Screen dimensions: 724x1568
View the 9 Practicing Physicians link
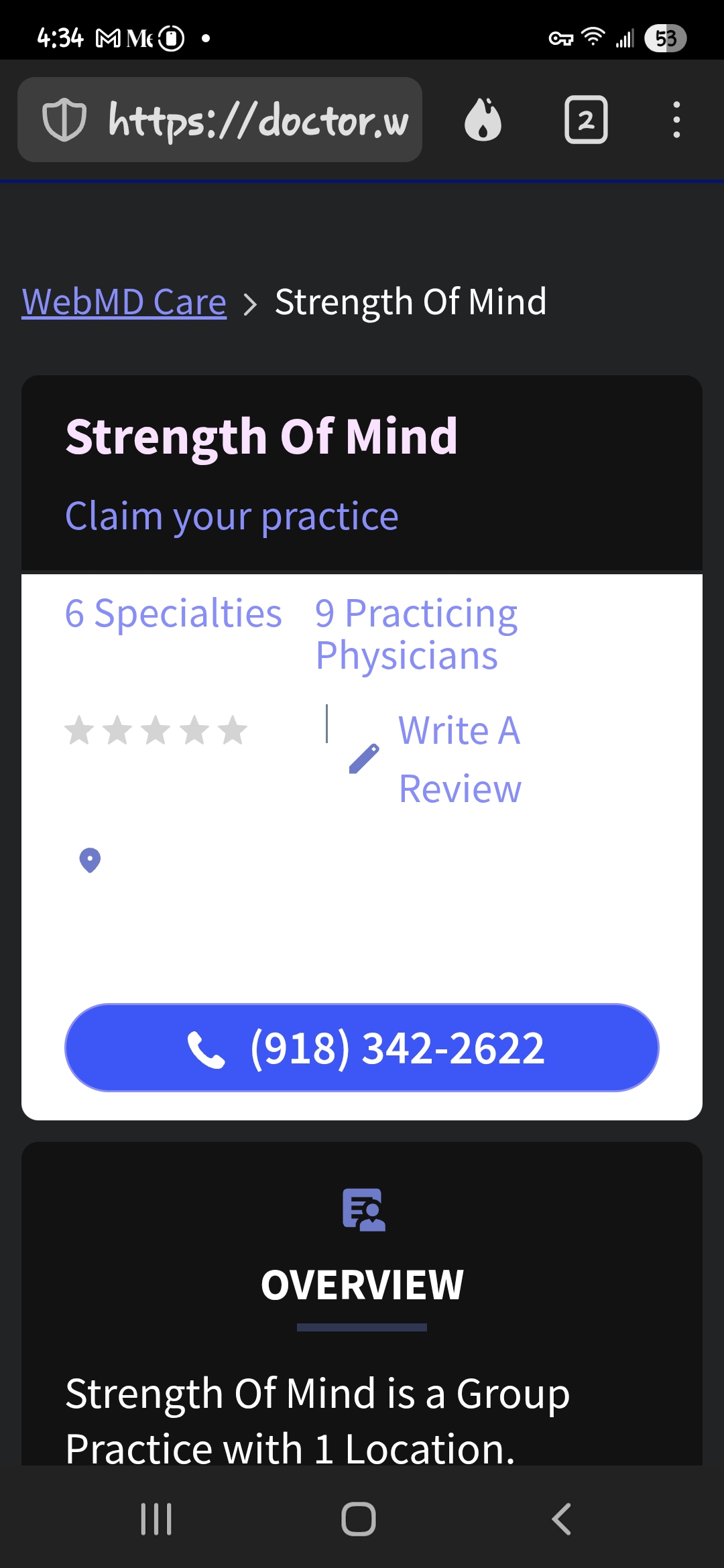[416, 634]
